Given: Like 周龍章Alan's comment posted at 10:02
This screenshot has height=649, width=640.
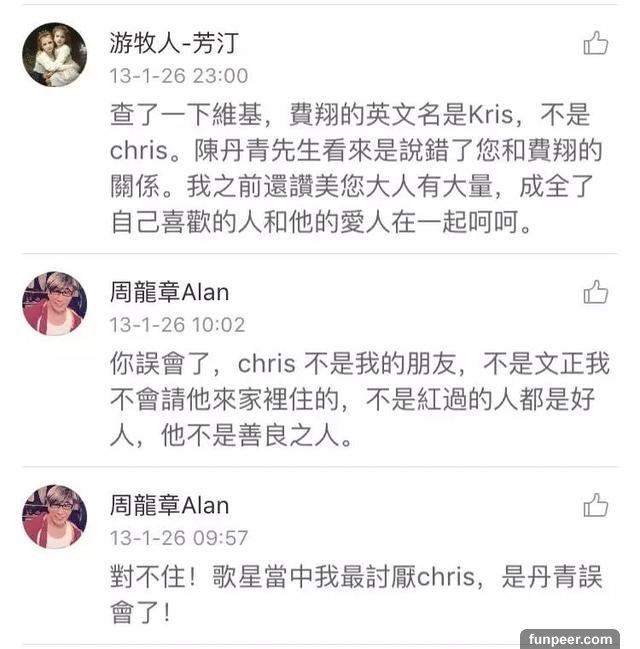Looking at the screenshot, I should pos(596,292).
